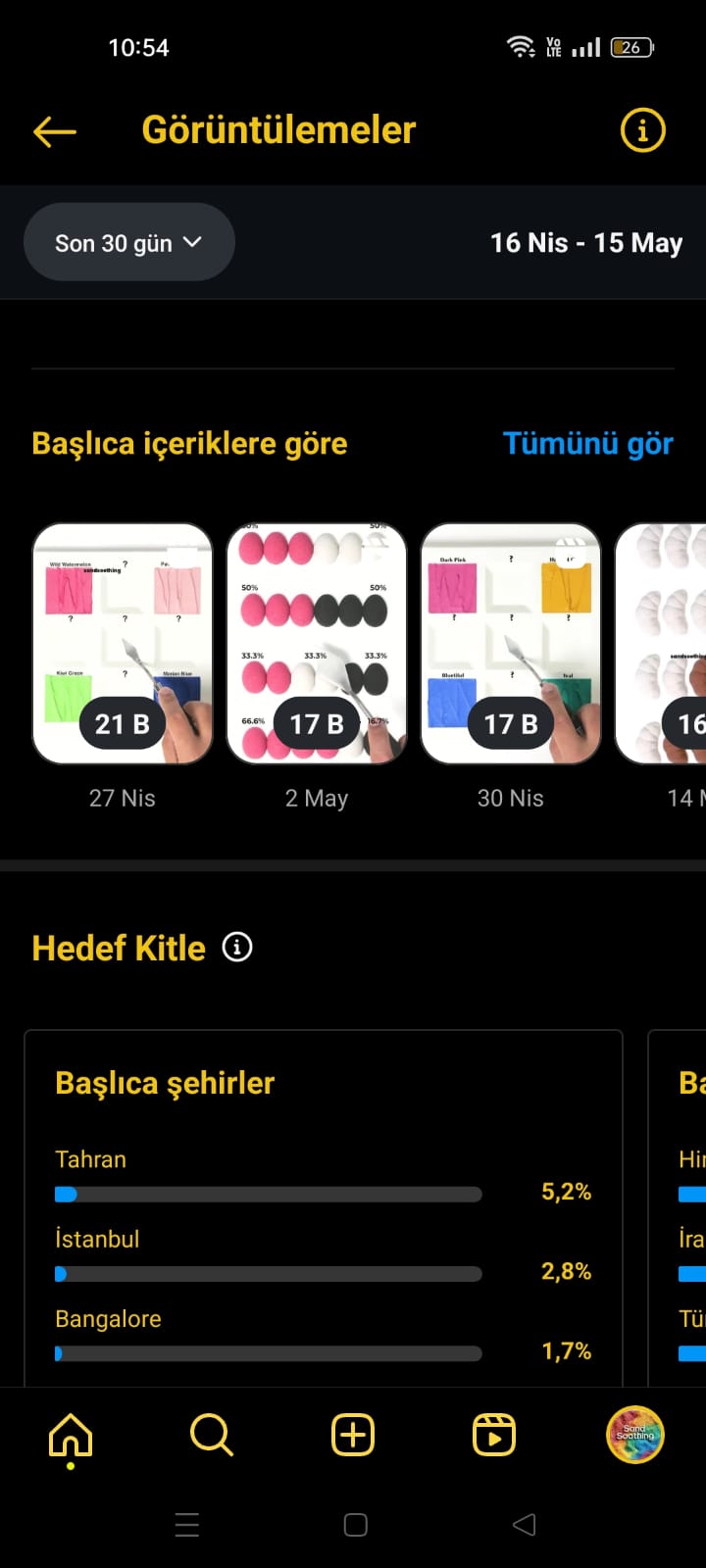Screen dimensions: 706x1568
Task: Open the 30 Nis content thumbnail
Action: [511, 644]
